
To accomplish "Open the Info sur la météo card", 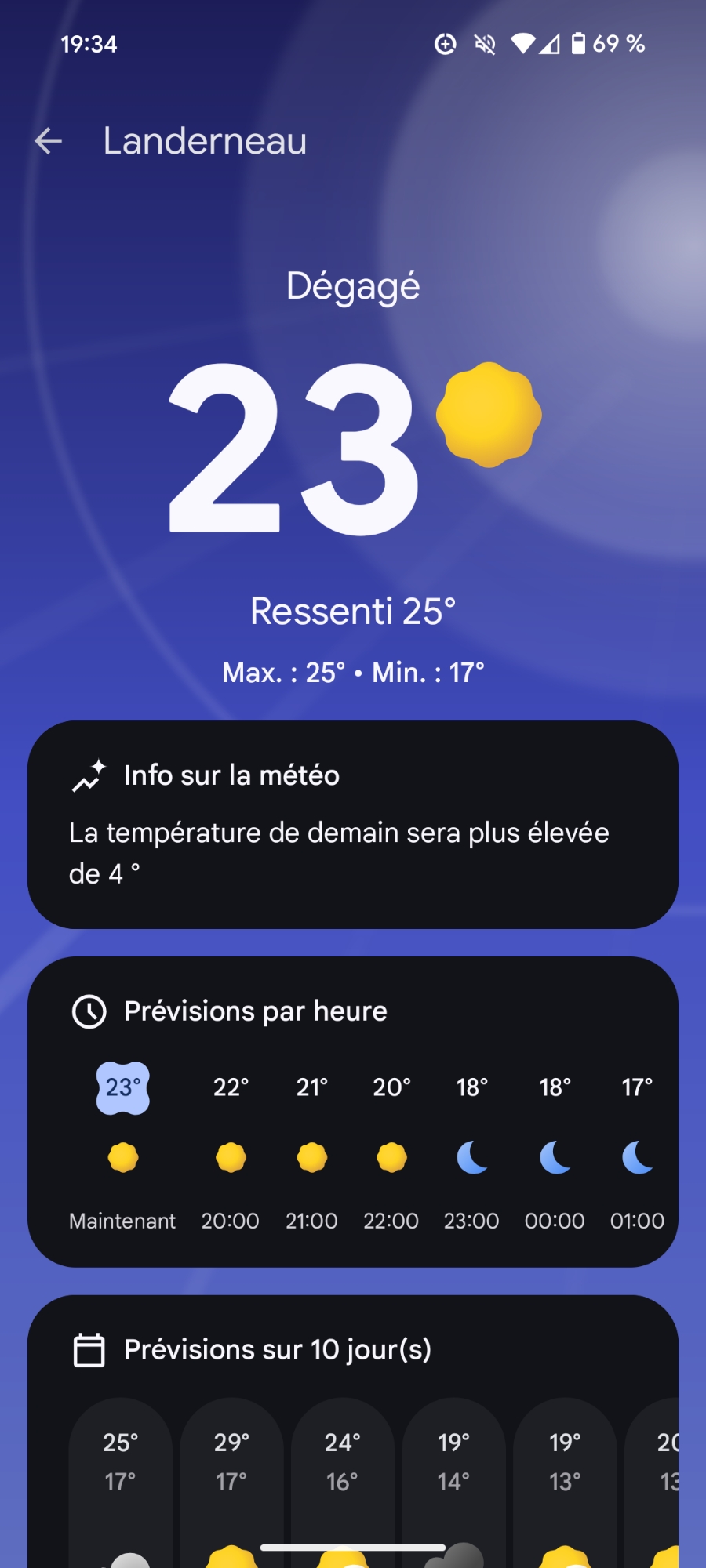I will pos(352,824).
